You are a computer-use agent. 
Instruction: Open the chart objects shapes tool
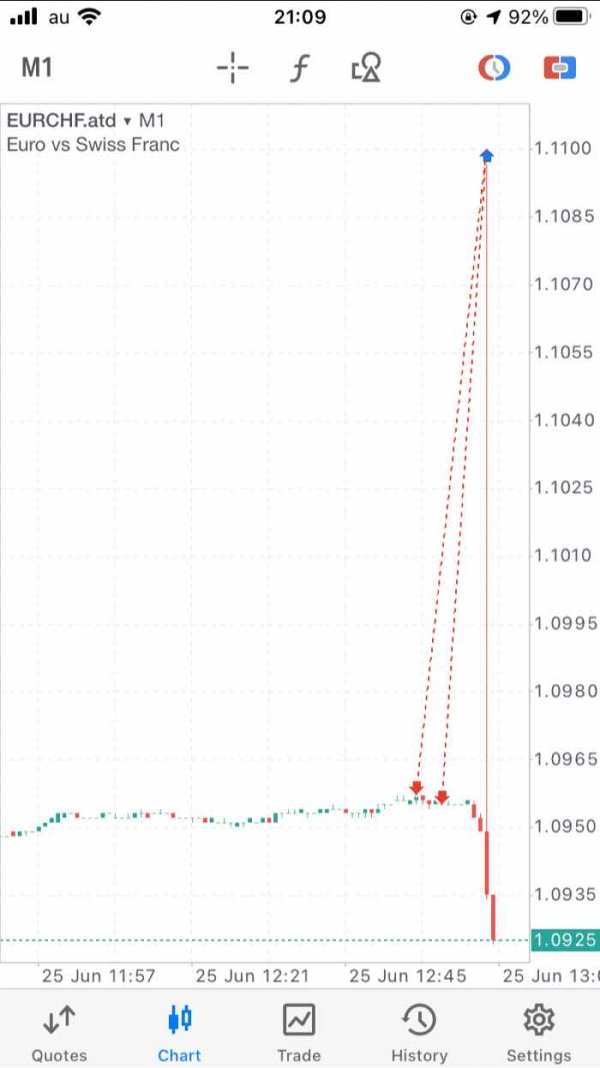(366, 67)
